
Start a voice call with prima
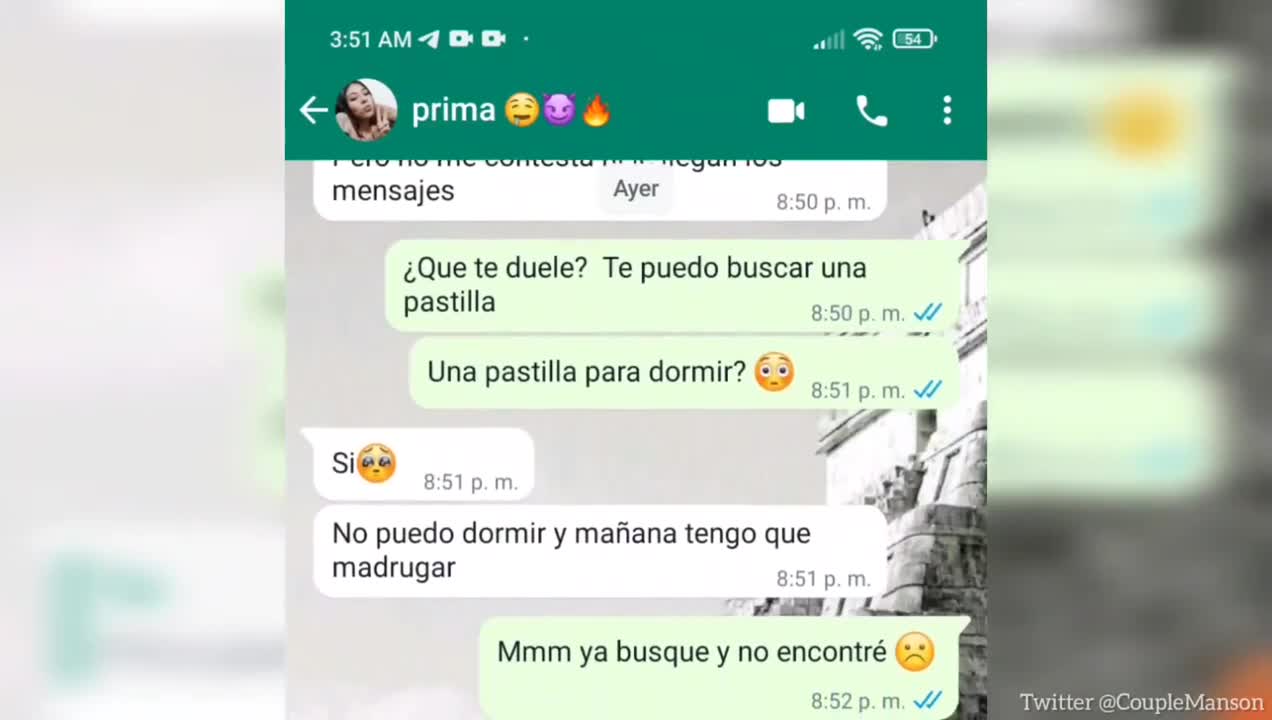[x=871, y=111]
